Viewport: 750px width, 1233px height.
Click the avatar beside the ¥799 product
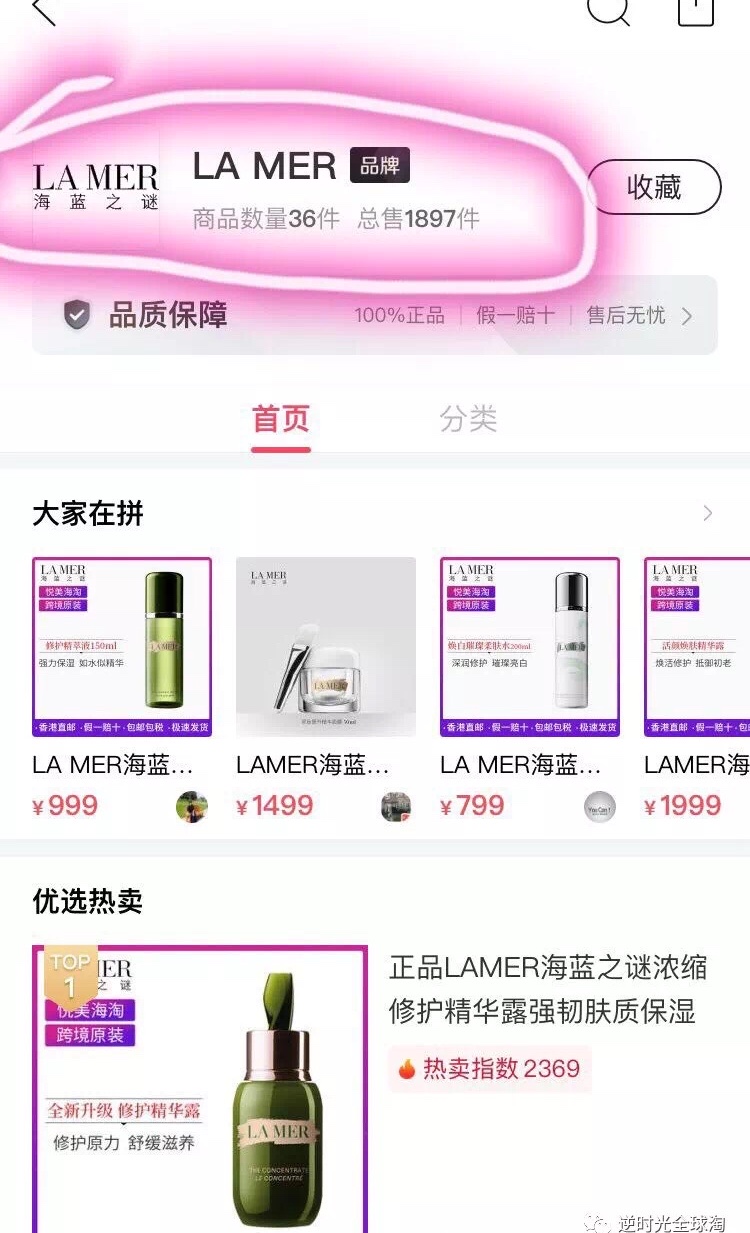click(x=599, y=807)
